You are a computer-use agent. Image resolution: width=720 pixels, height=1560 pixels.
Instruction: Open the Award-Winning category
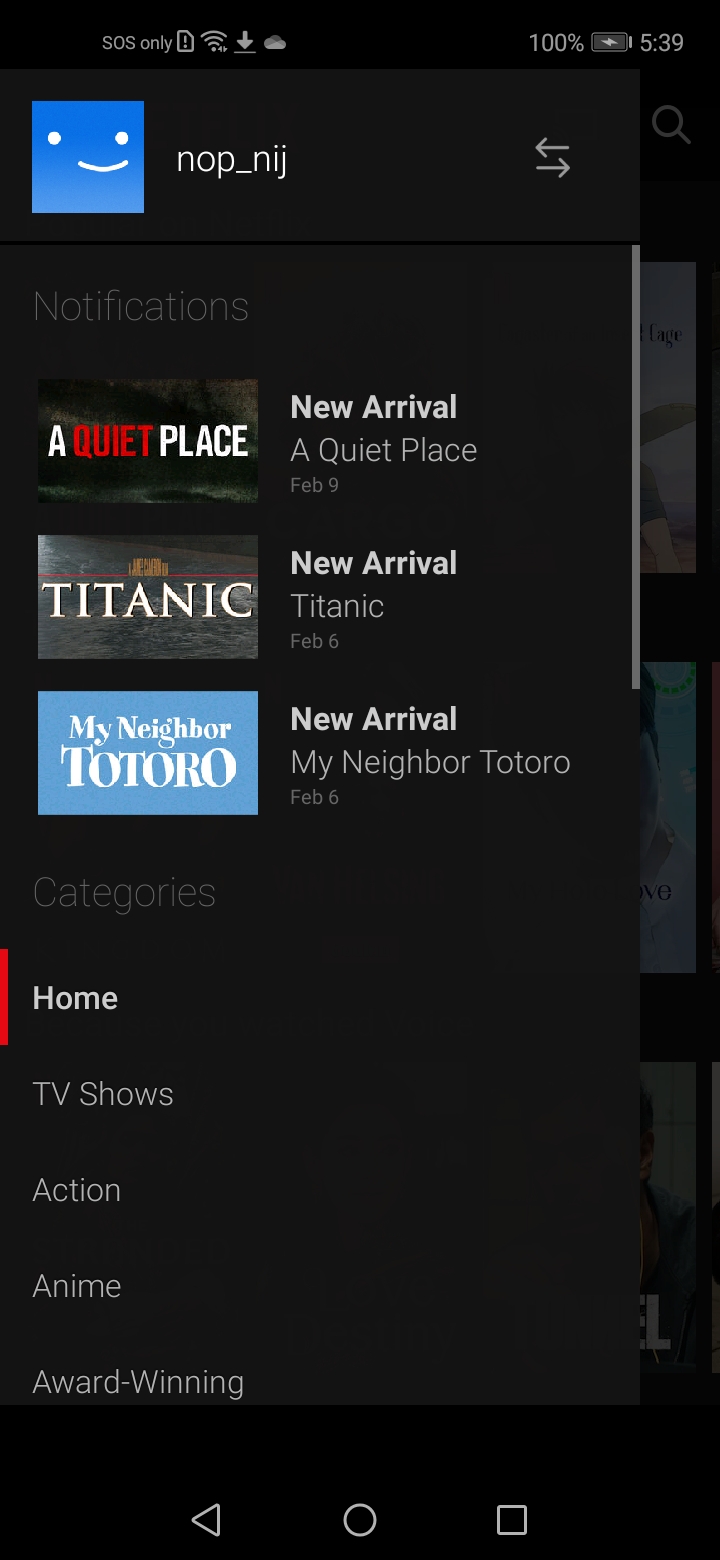coord(138,1382)
